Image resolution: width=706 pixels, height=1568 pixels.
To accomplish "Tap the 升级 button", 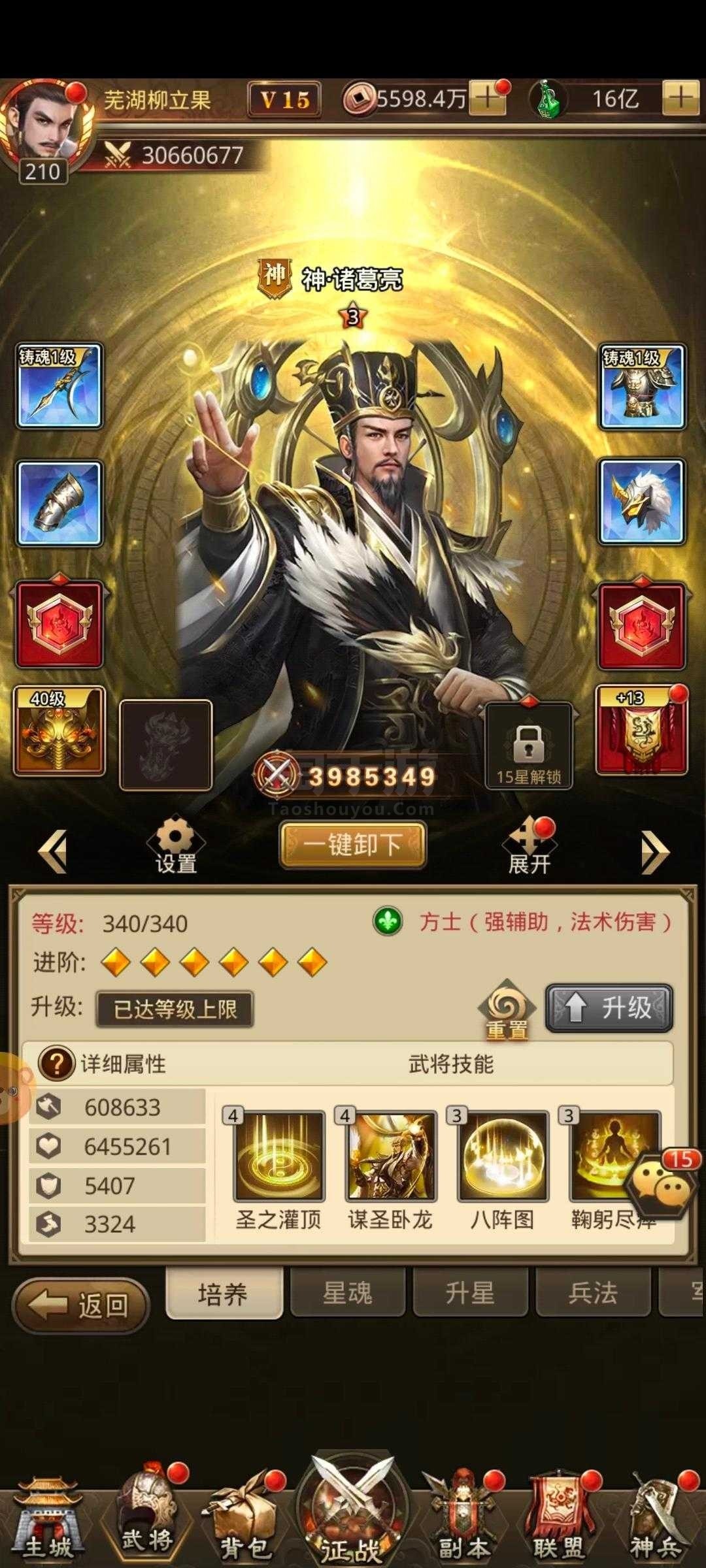I will [609, 1008].
